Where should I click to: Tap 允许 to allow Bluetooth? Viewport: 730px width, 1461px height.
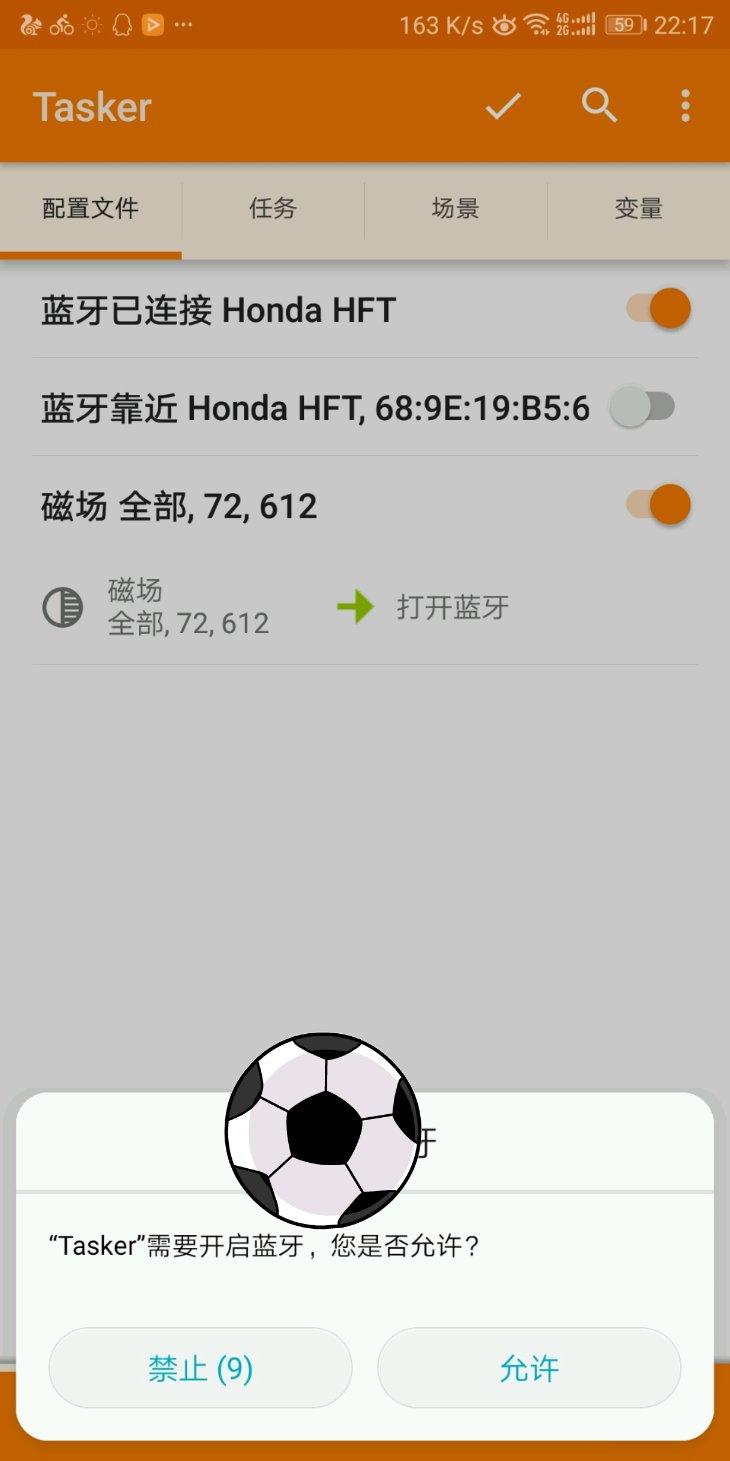point(529,1368)
